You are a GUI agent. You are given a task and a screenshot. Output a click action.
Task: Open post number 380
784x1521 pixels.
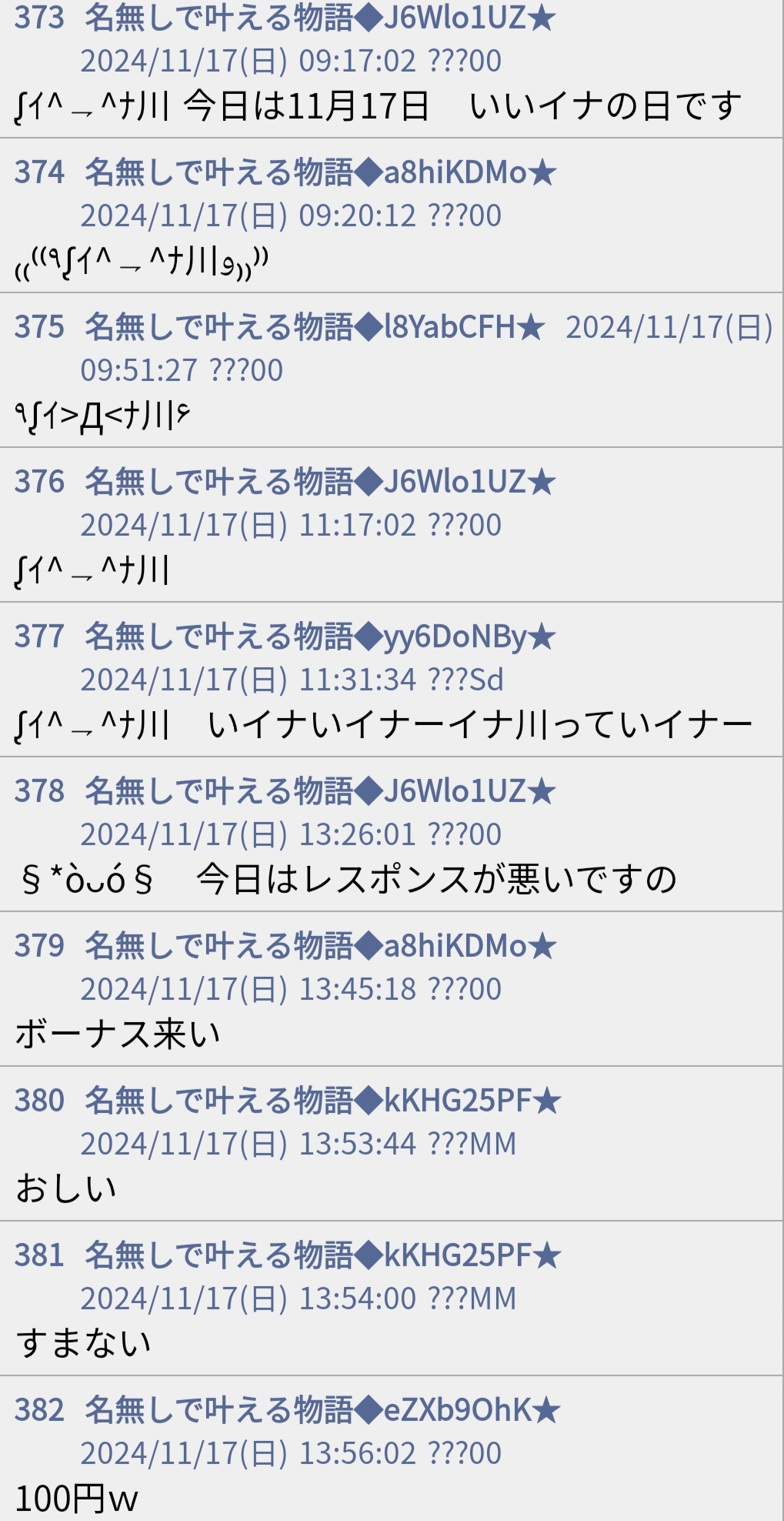(39, 1101)
